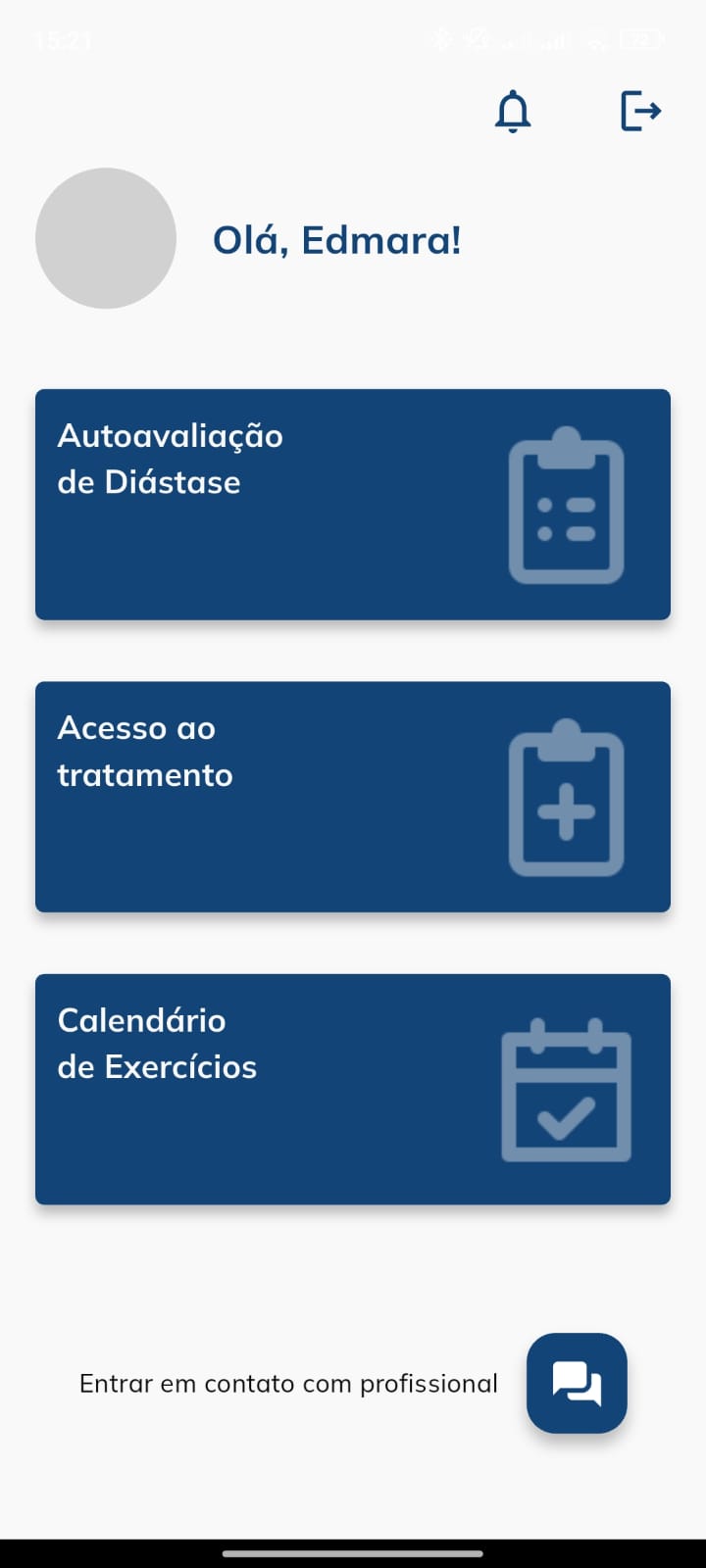706x1568 pixels.
Task: Tap the logout icon
Action: [641, 111]
